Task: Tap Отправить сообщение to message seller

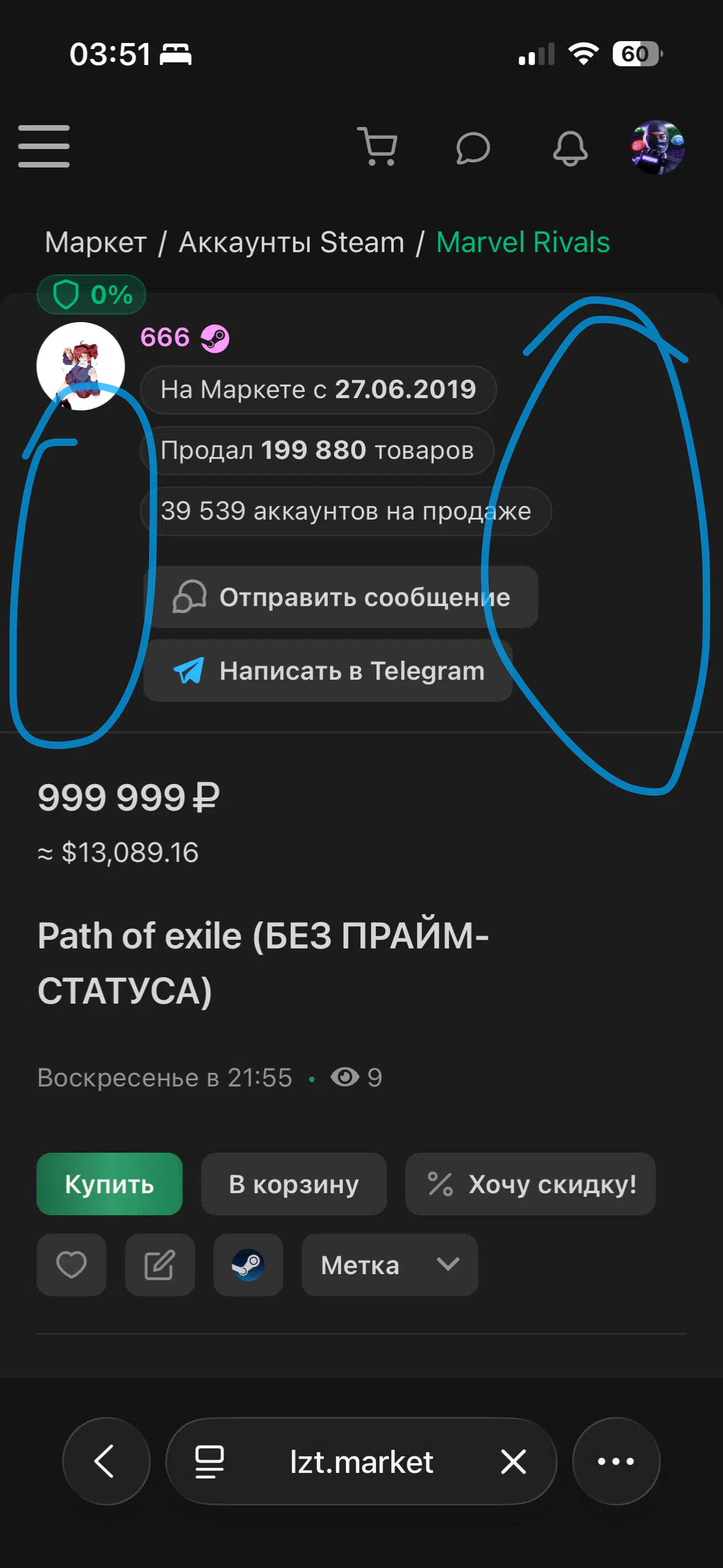Action: point(342,597)
